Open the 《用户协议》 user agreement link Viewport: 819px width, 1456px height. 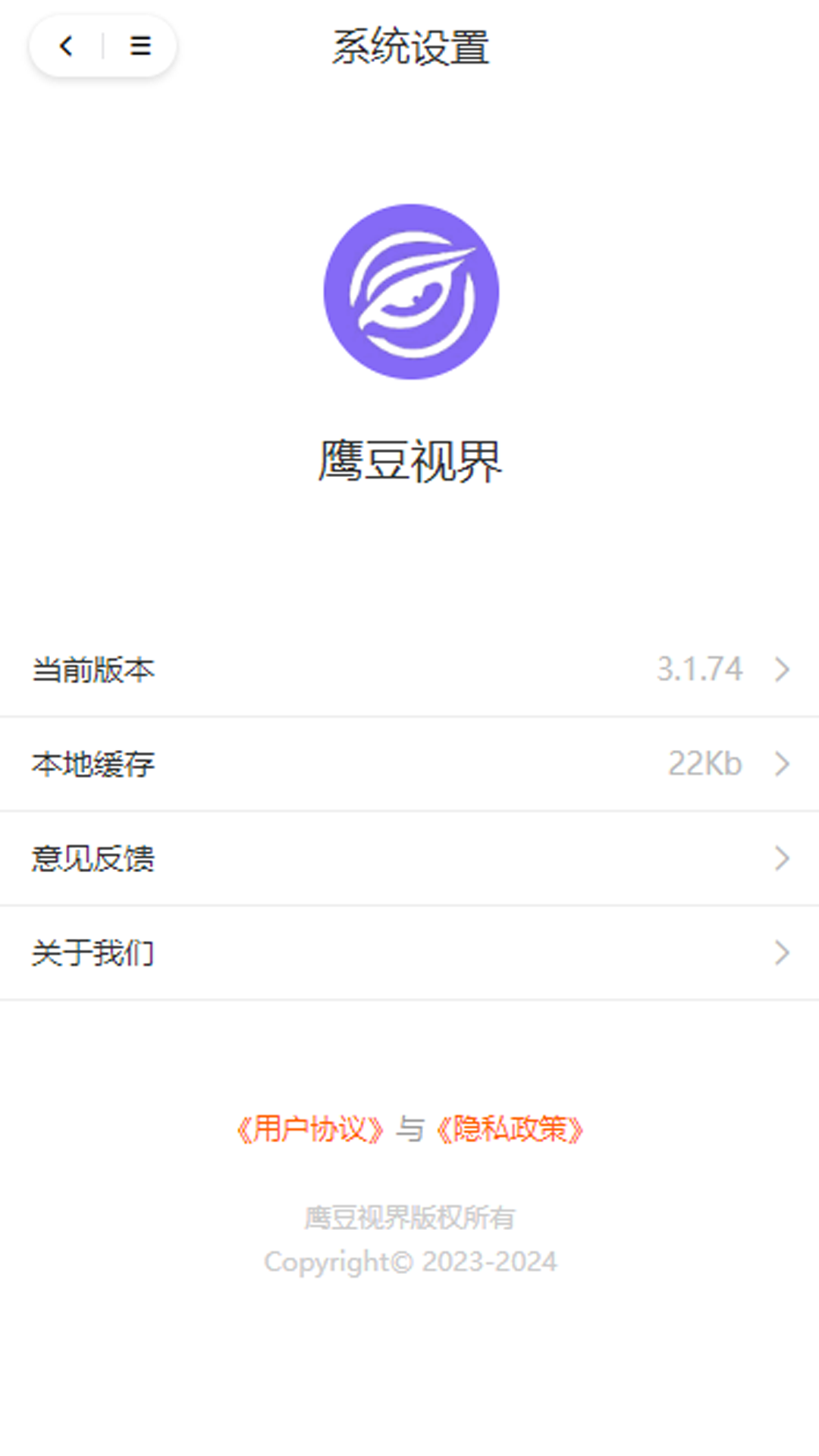coord(312,1130)
